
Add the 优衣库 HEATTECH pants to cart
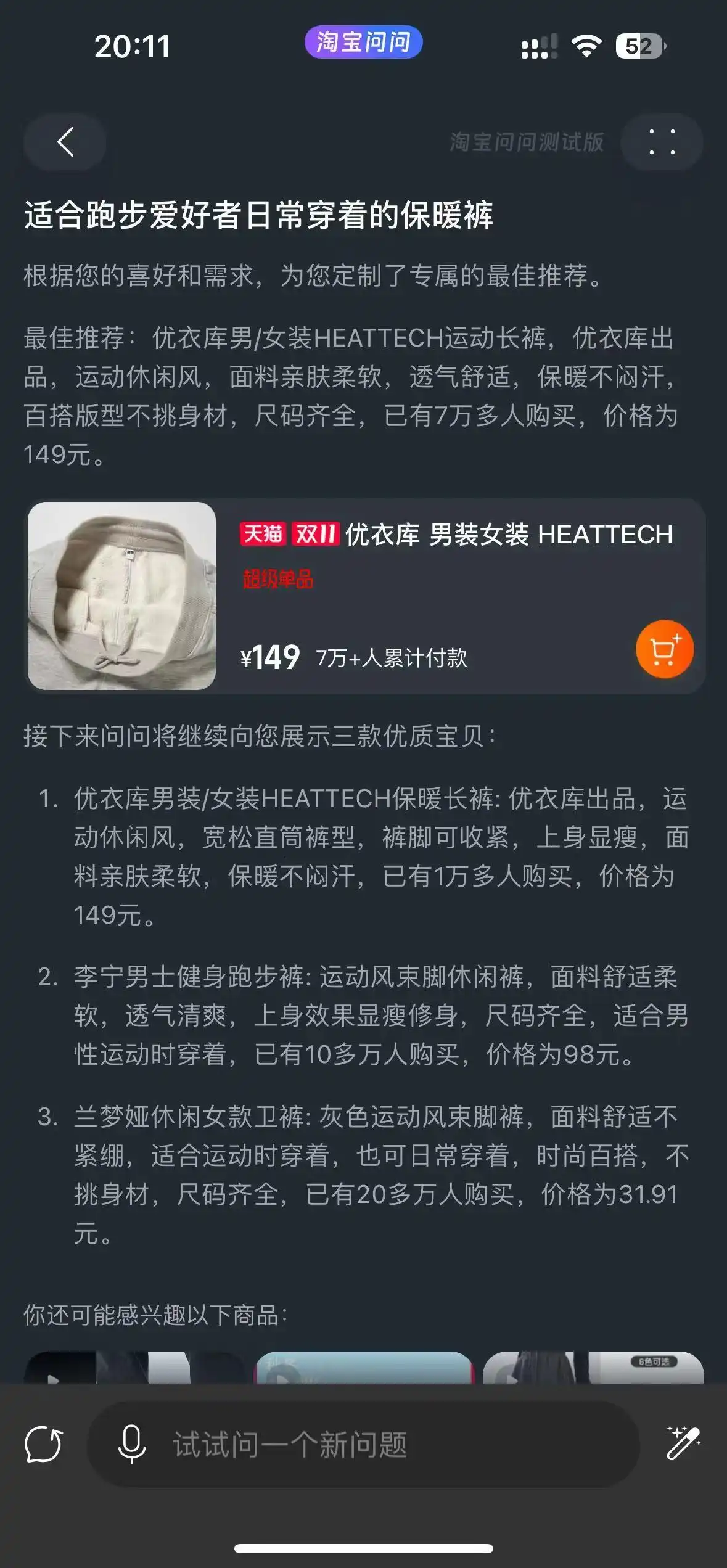tap(664, 649)
